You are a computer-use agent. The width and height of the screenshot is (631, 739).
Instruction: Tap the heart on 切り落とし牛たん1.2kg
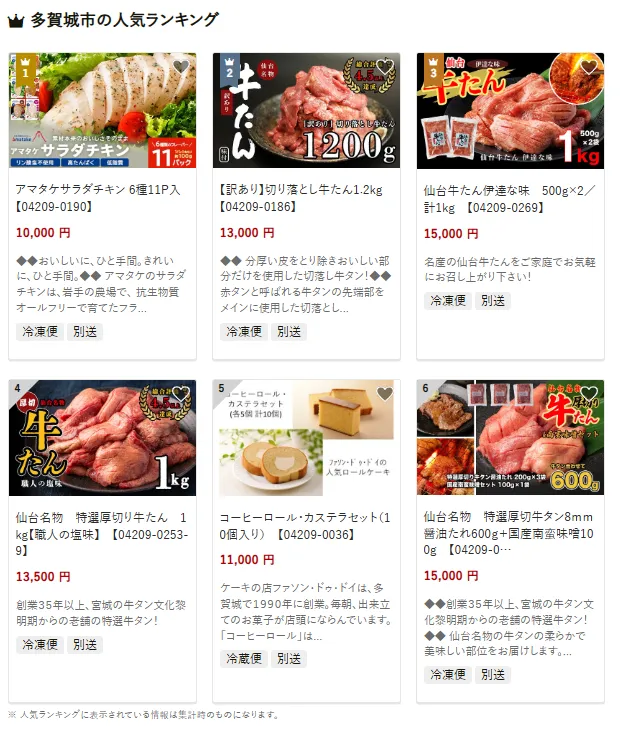click(x=385, y=67)
